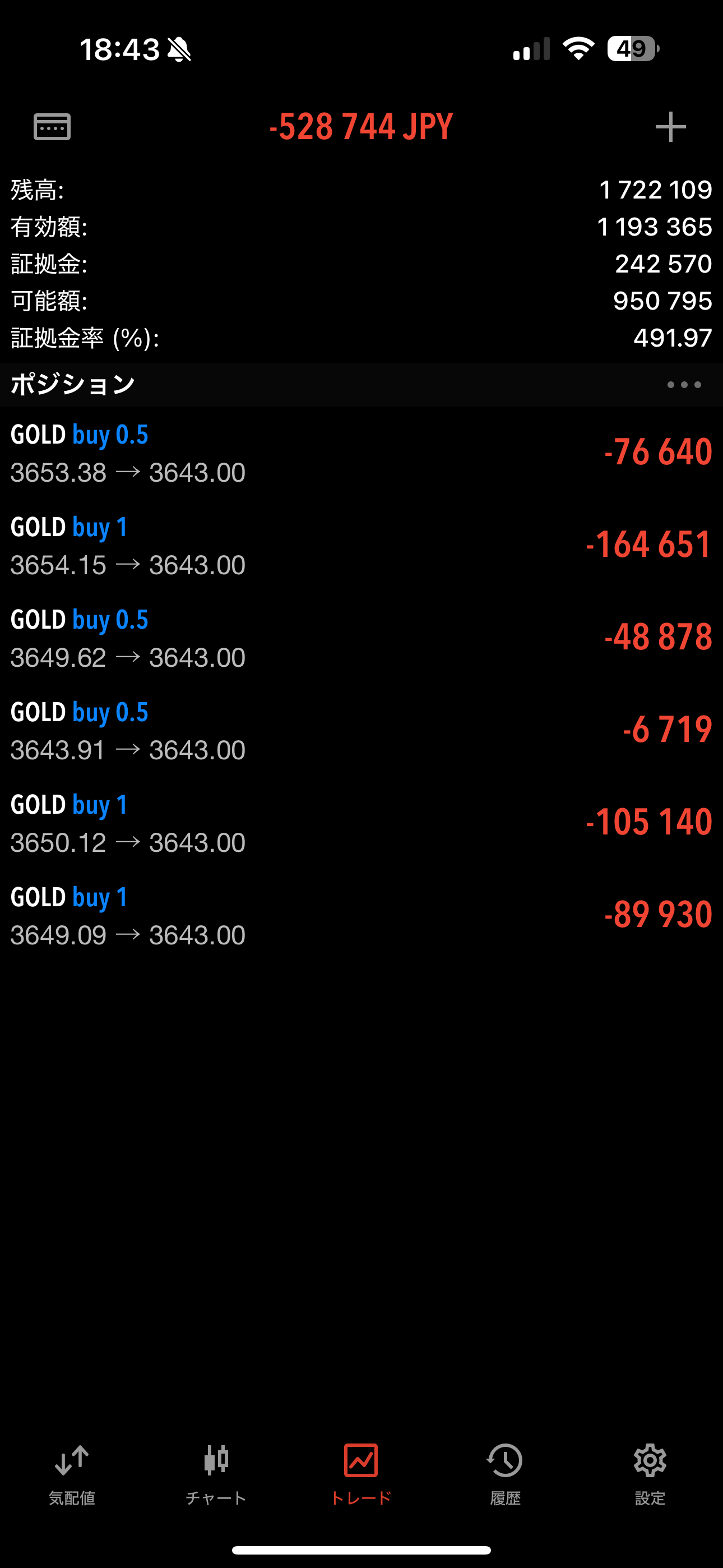Select GOLD buy 0.5 position at 3643.91

click(x=361, y=730)
